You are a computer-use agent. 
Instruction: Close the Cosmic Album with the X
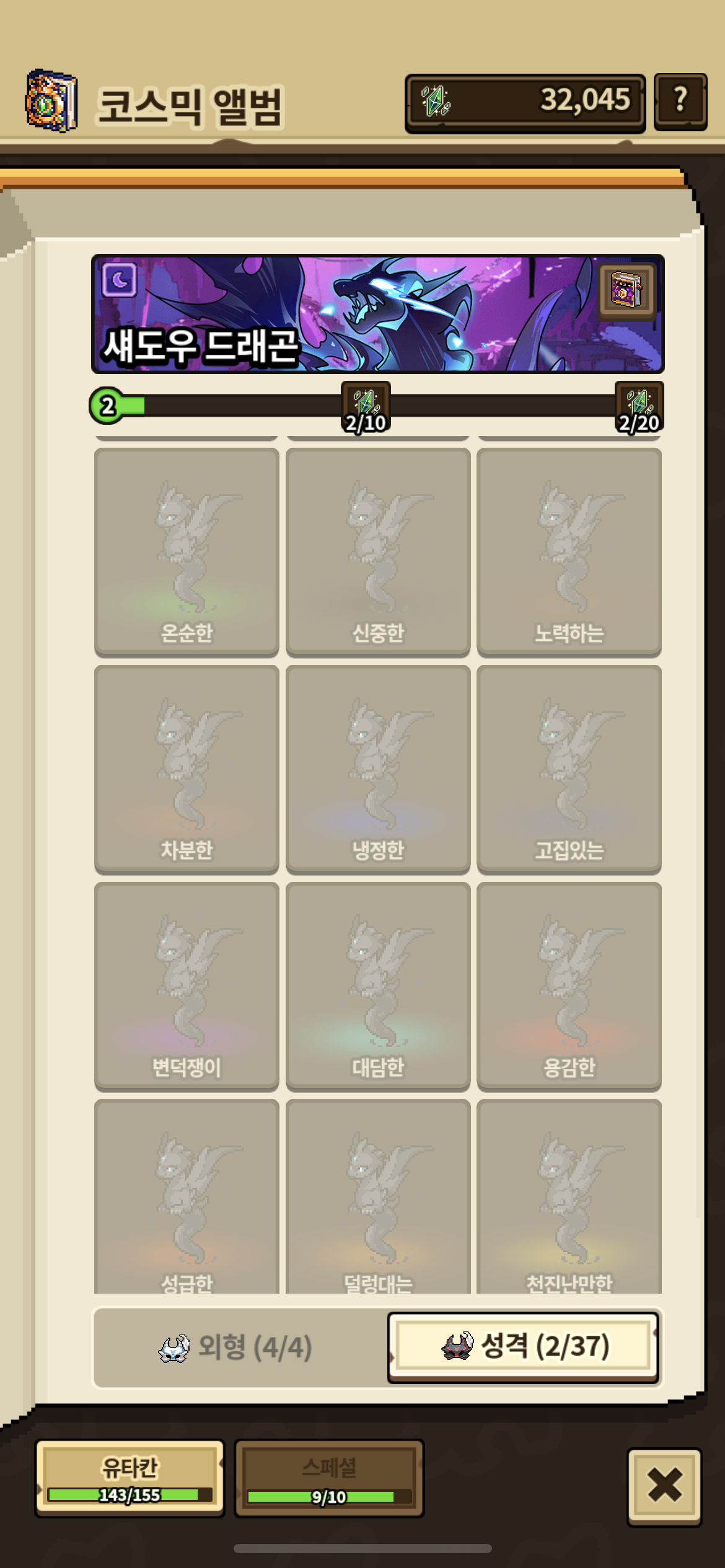[664, 1486]
